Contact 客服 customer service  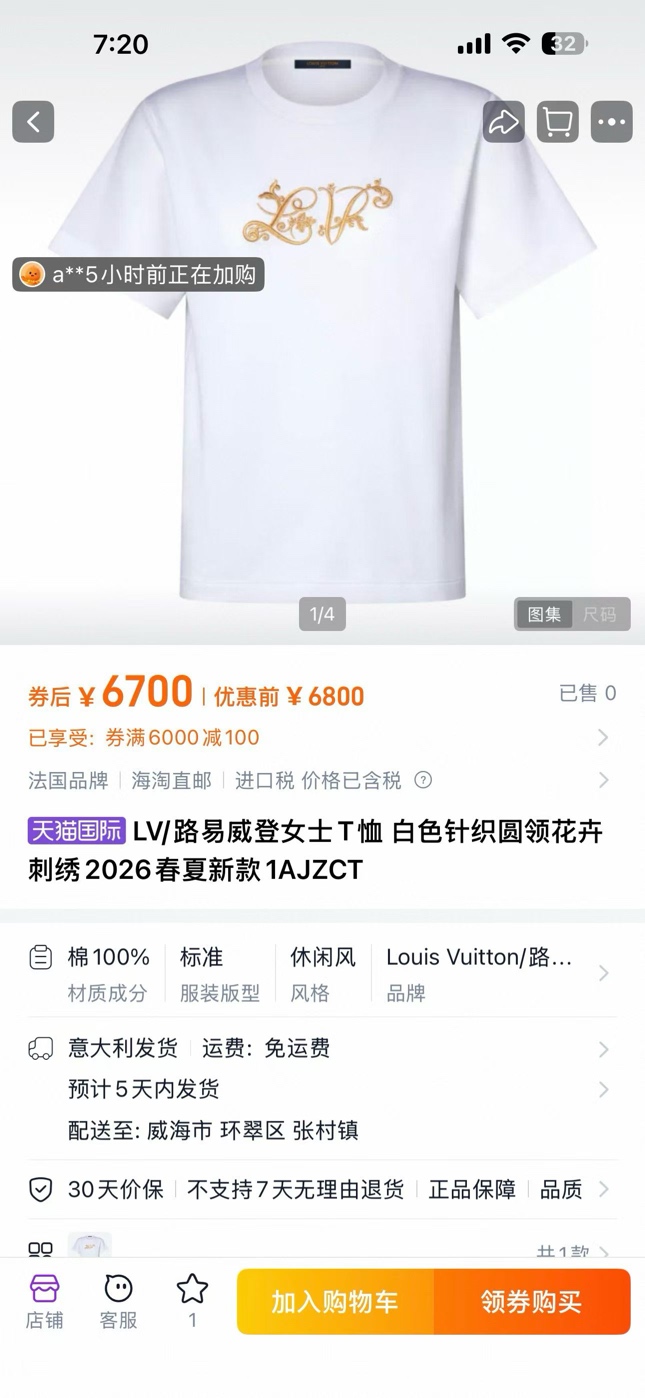click(x=118, y=1301)
